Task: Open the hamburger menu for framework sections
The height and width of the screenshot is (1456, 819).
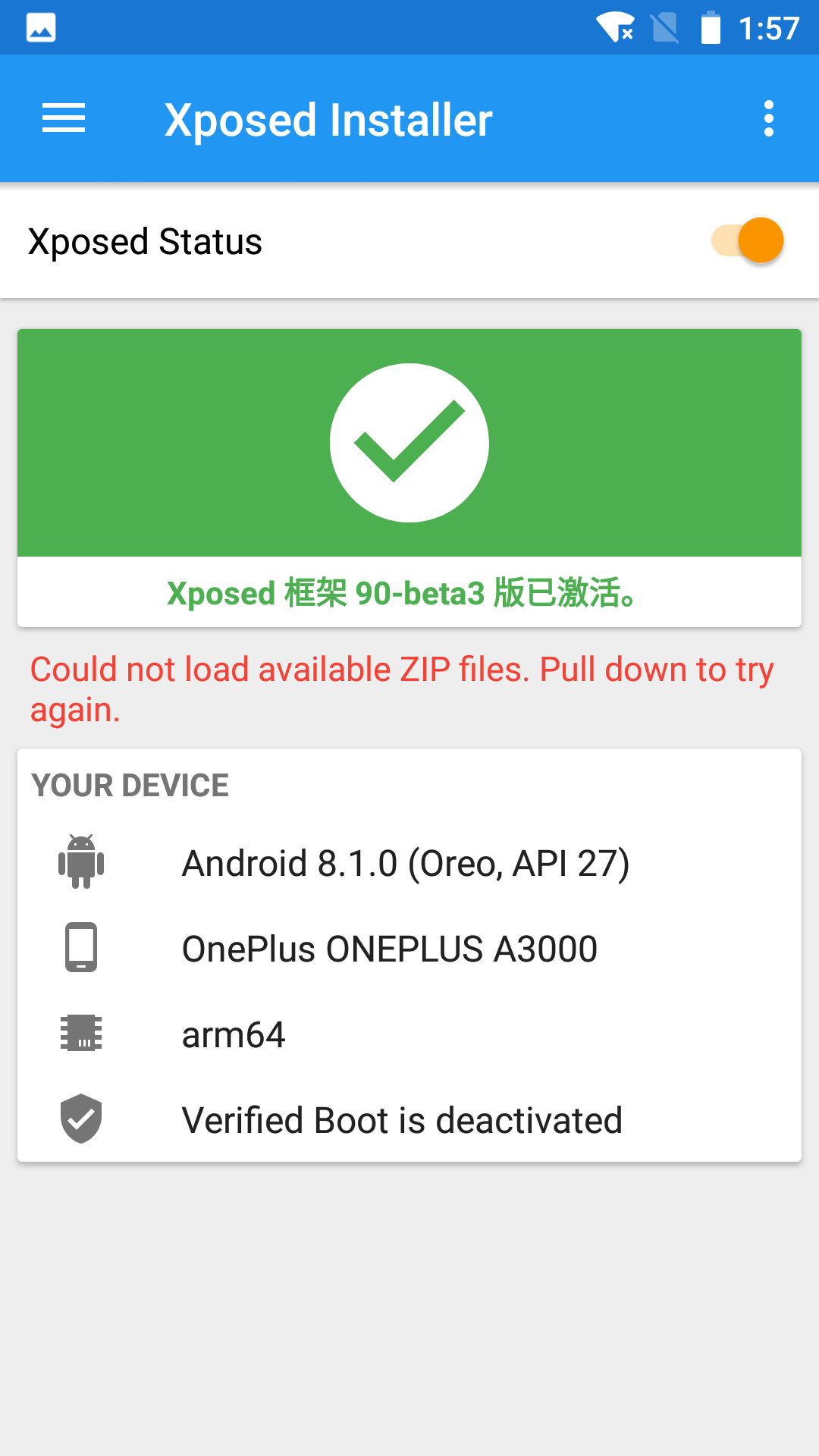Action: click(x=64, y=118)
